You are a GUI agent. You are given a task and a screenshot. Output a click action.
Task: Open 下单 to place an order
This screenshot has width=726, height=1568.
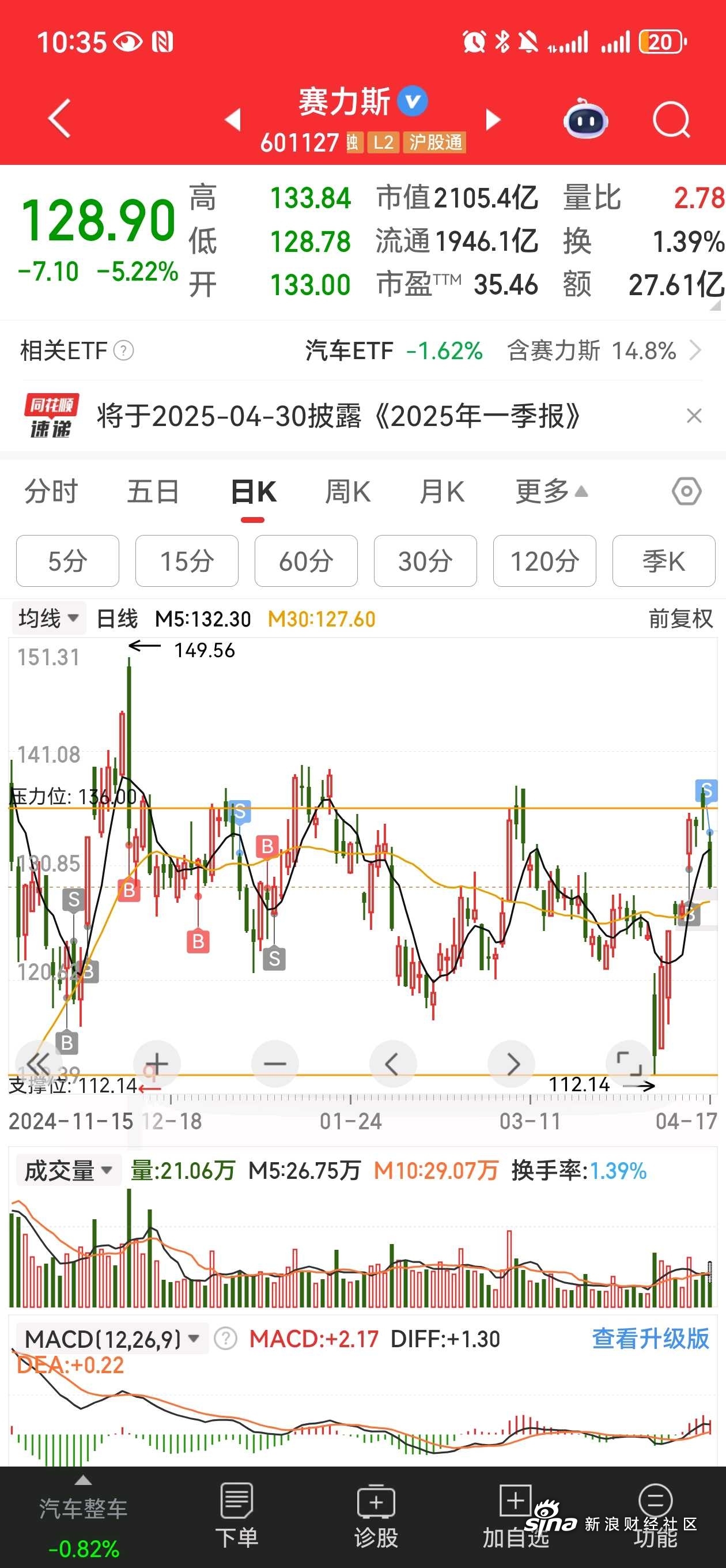pos(237,1516)
